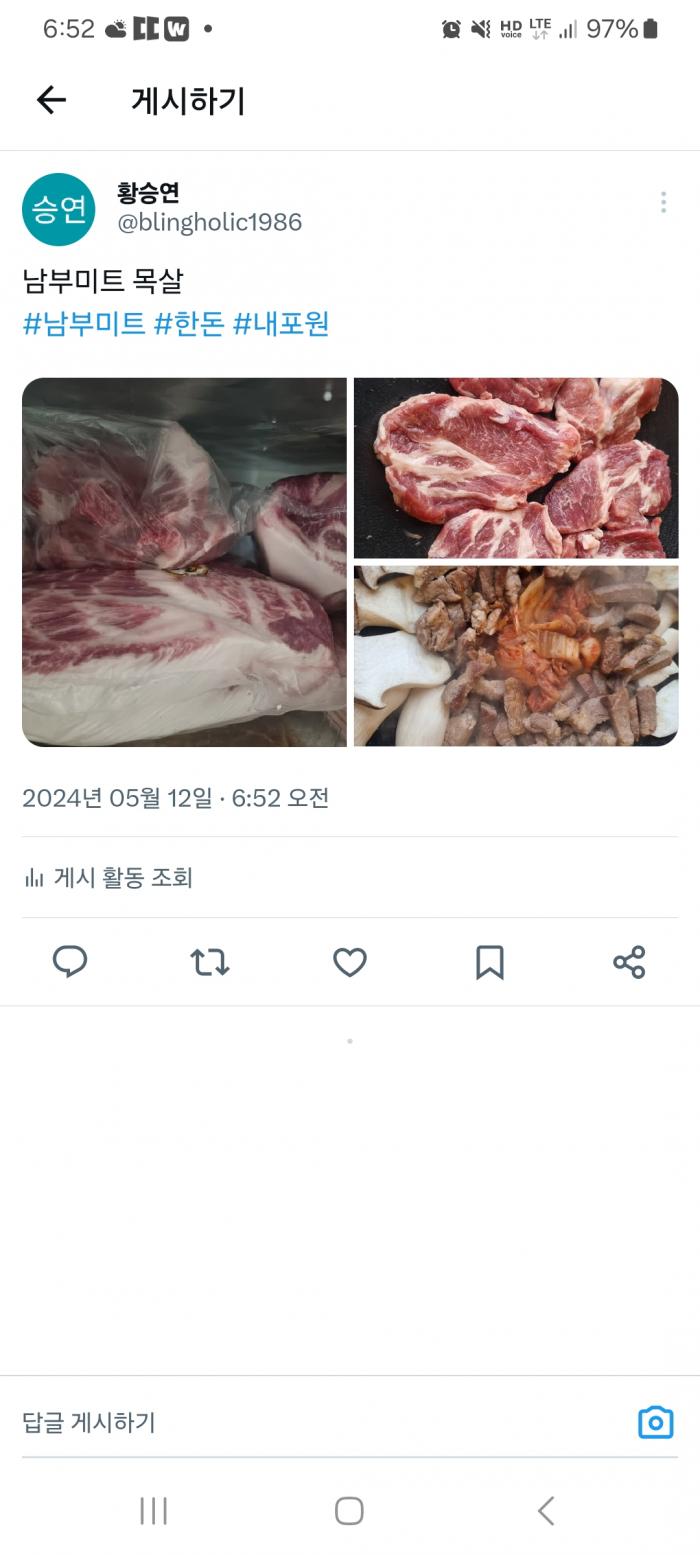The width and height of the screenshot is (700, 1555).
Task: Open the post's three-dot overflow menu
Action: coord(663,202)
